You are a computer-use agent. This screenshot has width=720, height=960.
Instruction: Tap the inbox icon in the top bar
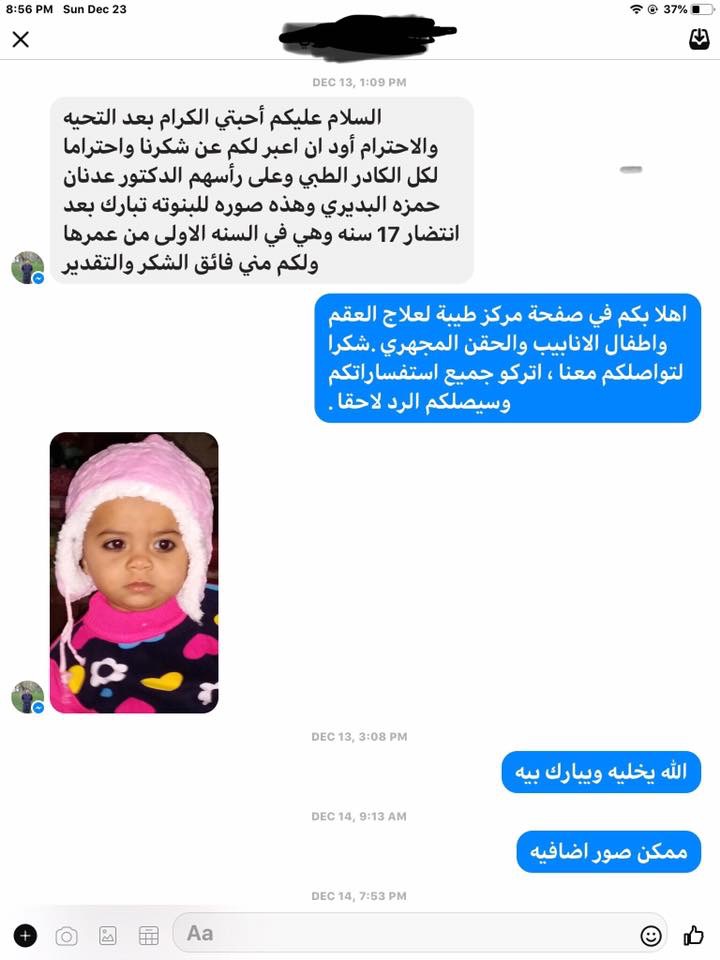point(699,39)
